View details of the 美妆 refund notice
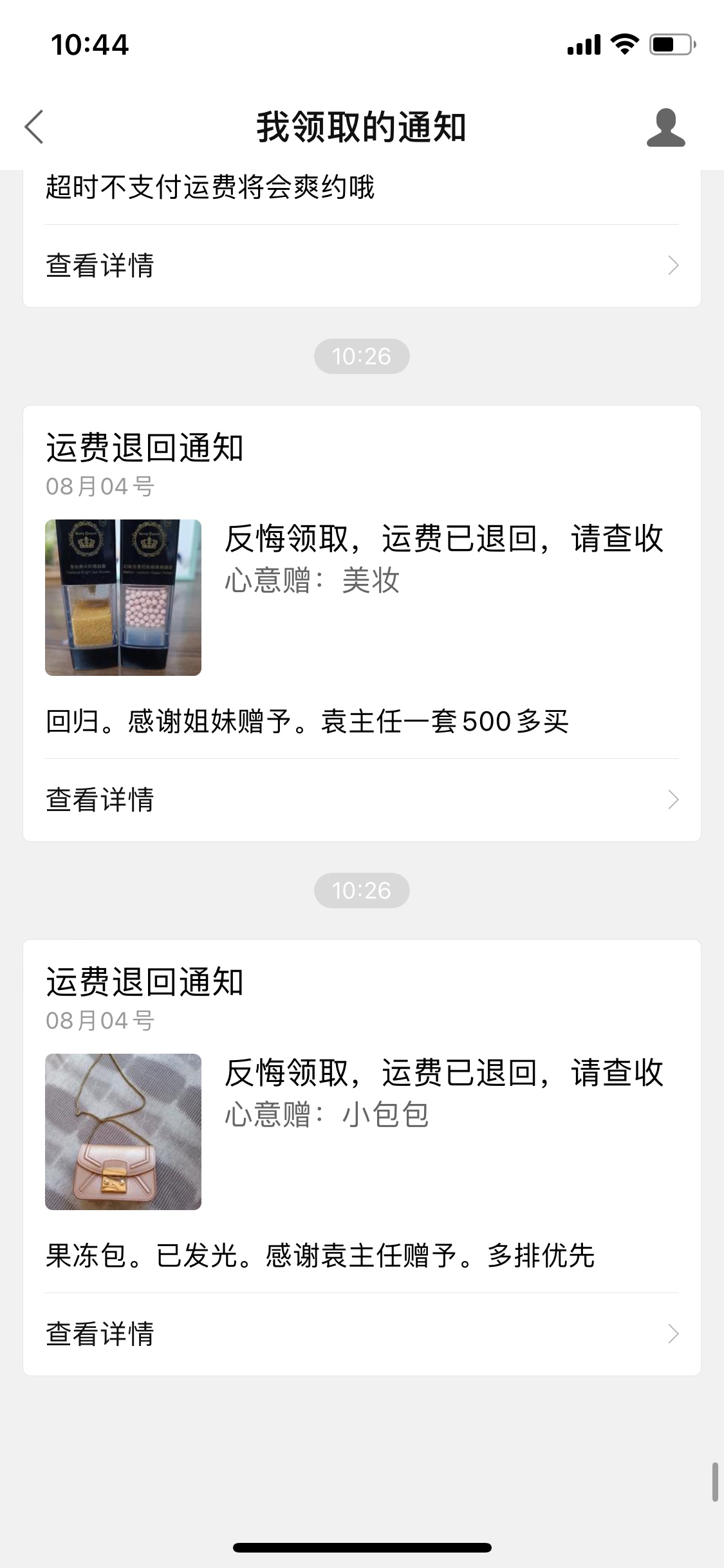Image resolution: width=724 pixels, height=1568 pixels. 361,799
